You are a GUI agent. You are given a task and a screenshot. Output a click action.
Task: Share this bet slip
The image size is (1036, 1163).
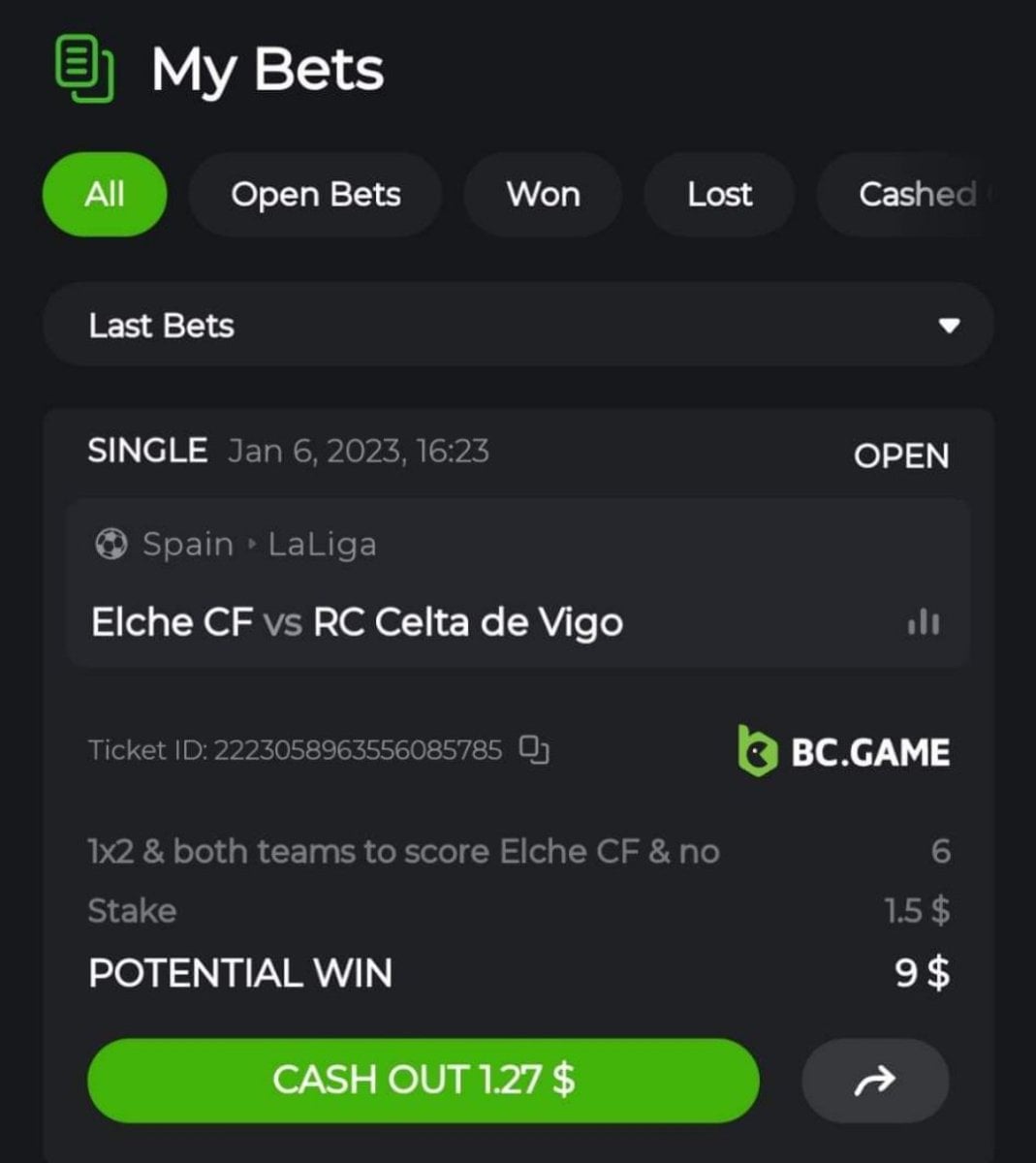click(874, 1080)
